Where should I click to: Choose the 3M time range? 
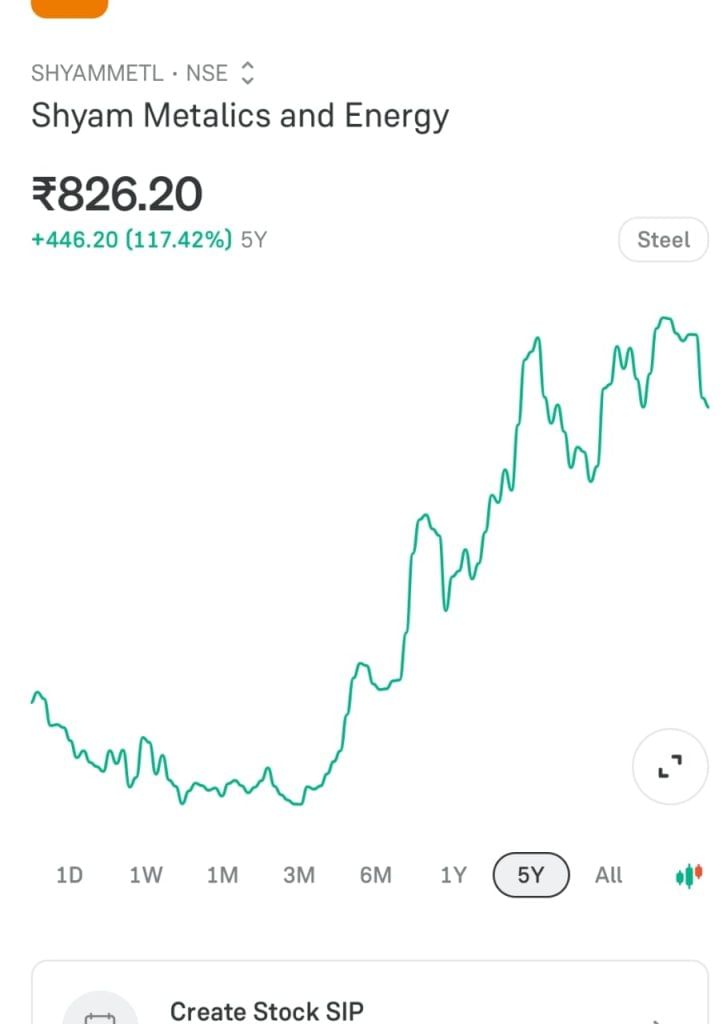click(x=299, y=875)
